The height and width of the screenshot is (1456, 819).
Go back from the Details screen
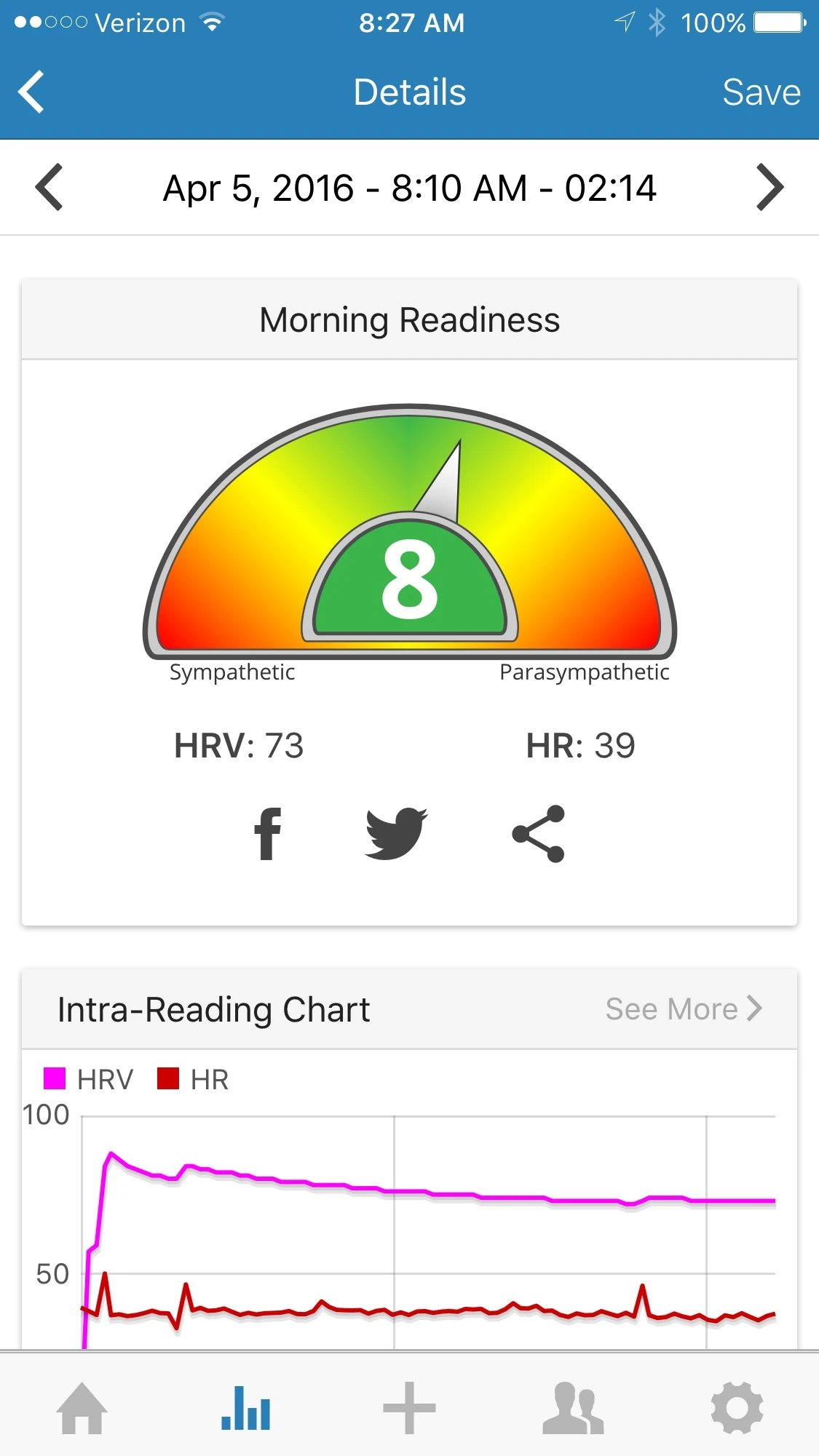click(x=32, y=92)
